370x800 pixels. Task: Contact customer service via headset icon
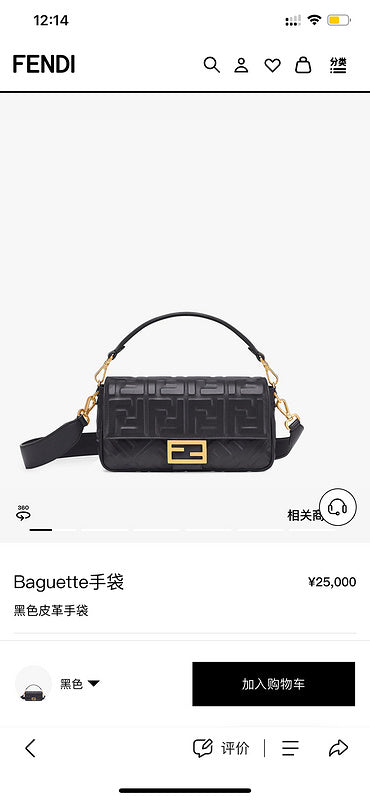337,507
